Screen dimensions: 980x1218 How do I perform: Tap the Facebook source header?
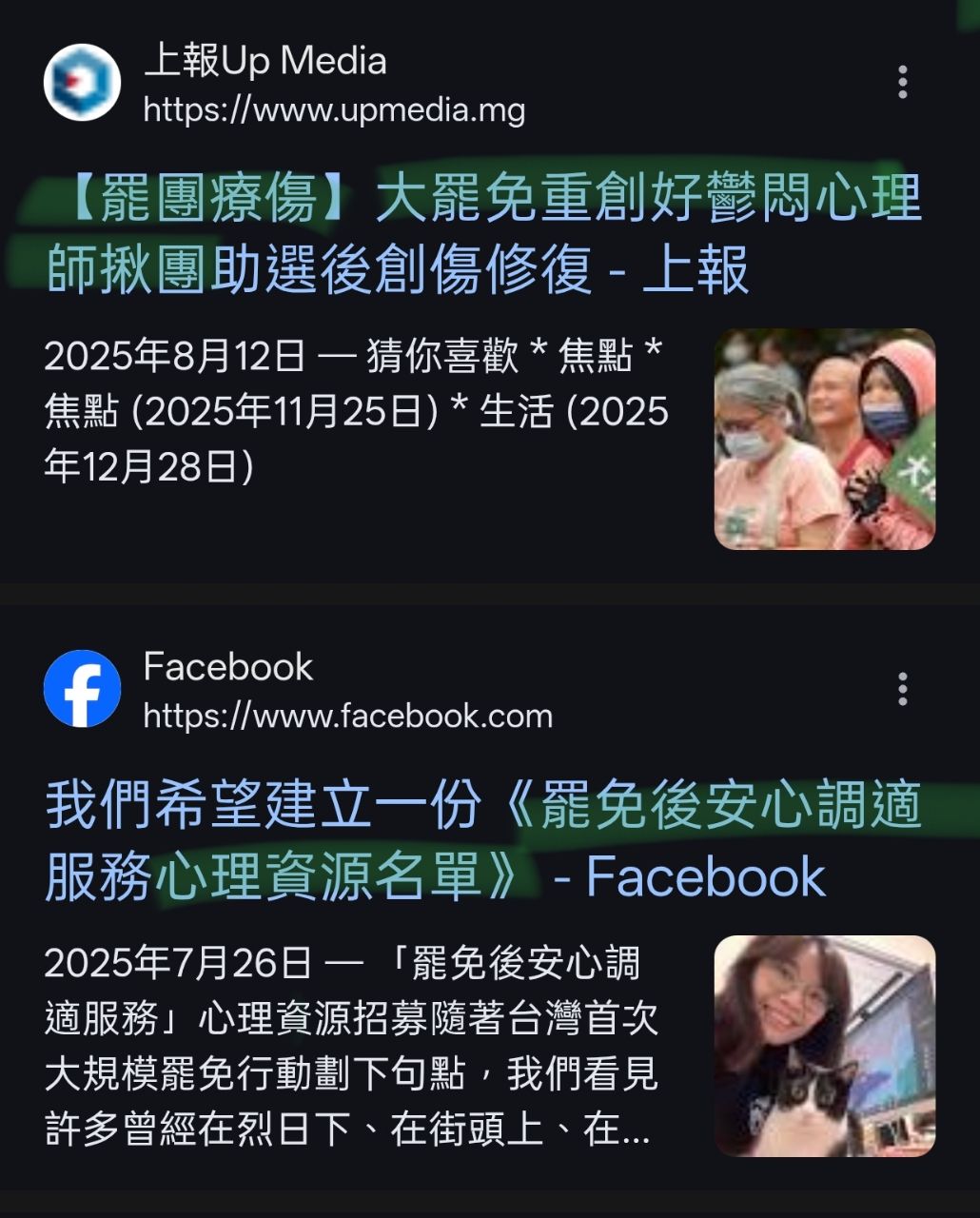pos(299,691)
